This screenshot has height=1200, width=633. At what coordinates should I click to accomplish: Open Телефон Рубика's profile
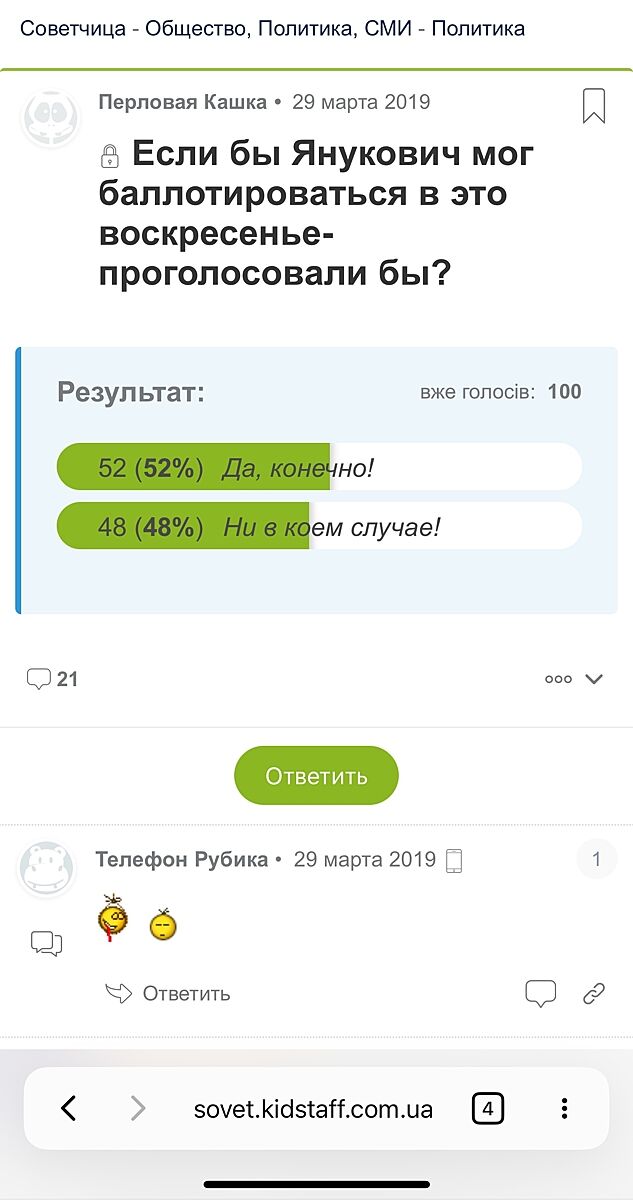[181, 859]
